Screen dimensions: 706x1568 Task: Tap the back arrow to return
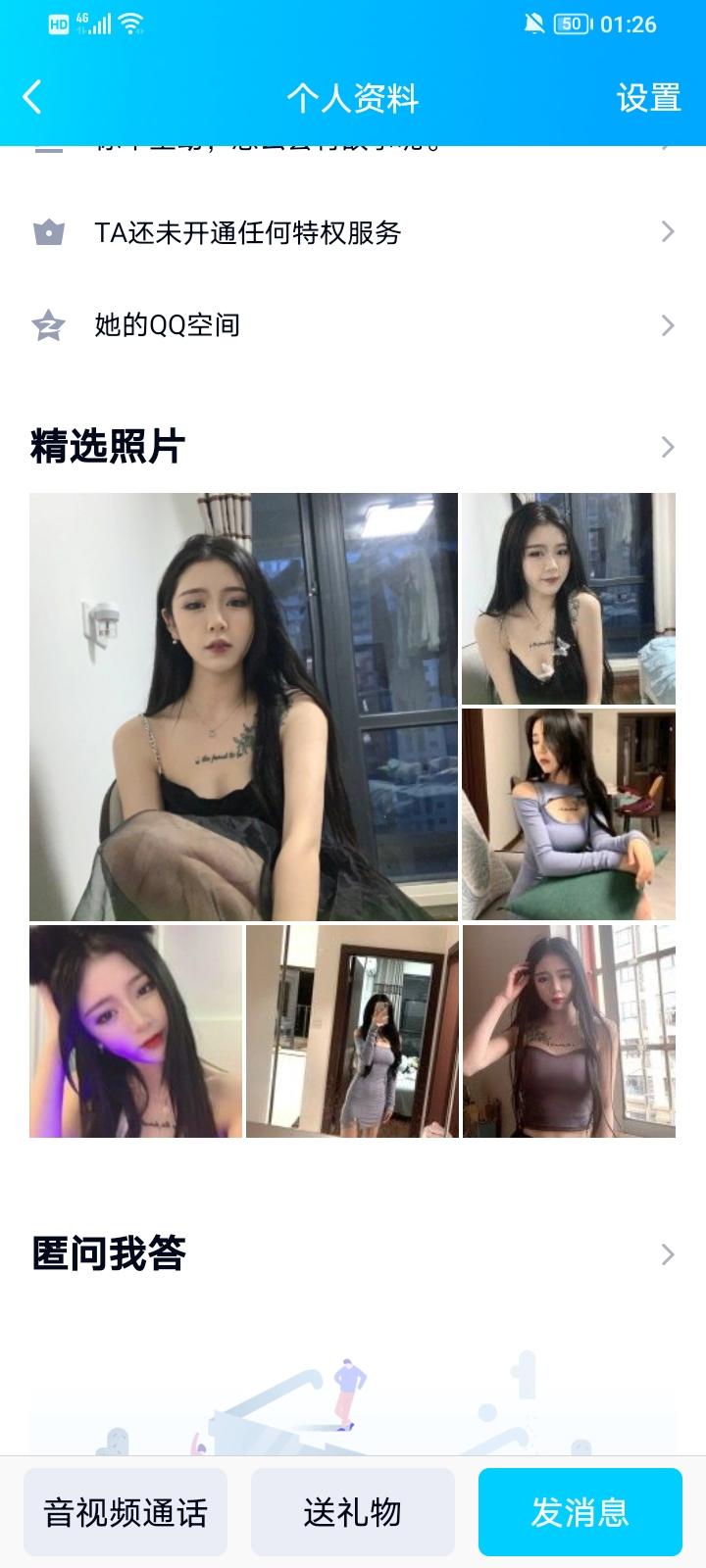(x=29, y=98)
